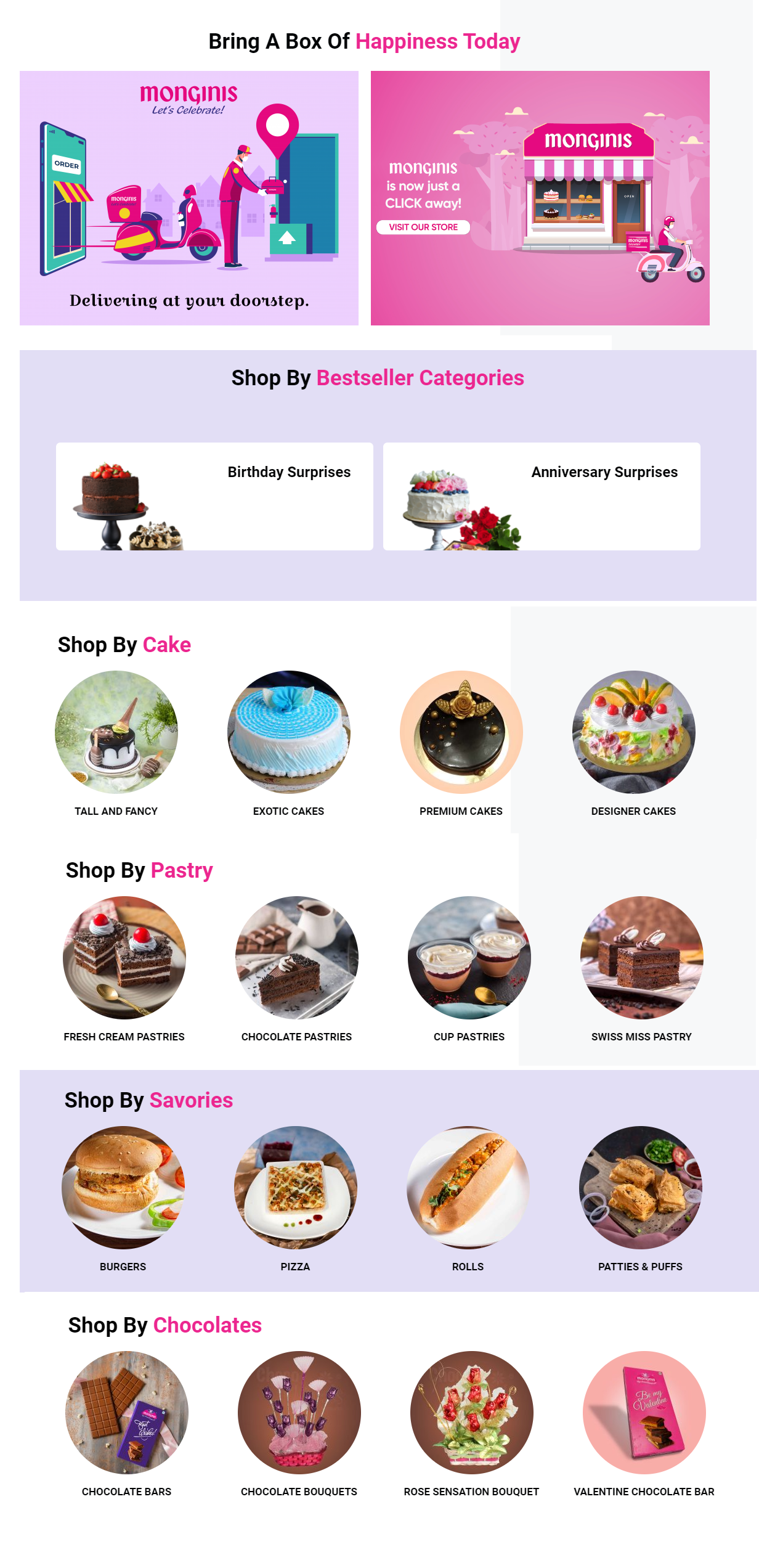This screenshot has width=759, height=1568.
Task: Browse Tall and Fancy cakes
Action: tap(116, 732)
